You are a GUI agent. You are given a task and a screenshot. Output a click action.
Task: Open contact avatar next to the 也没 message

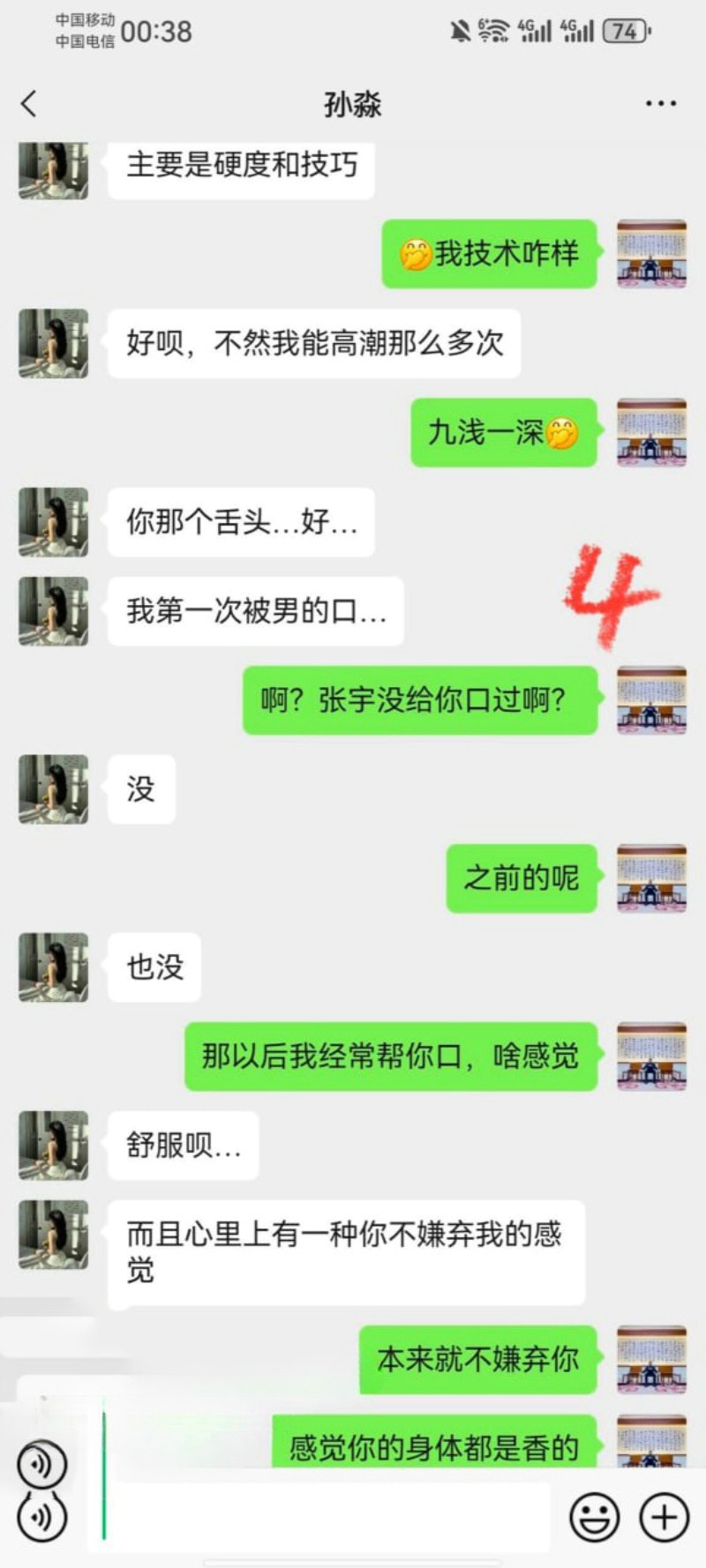click(53, 967)
